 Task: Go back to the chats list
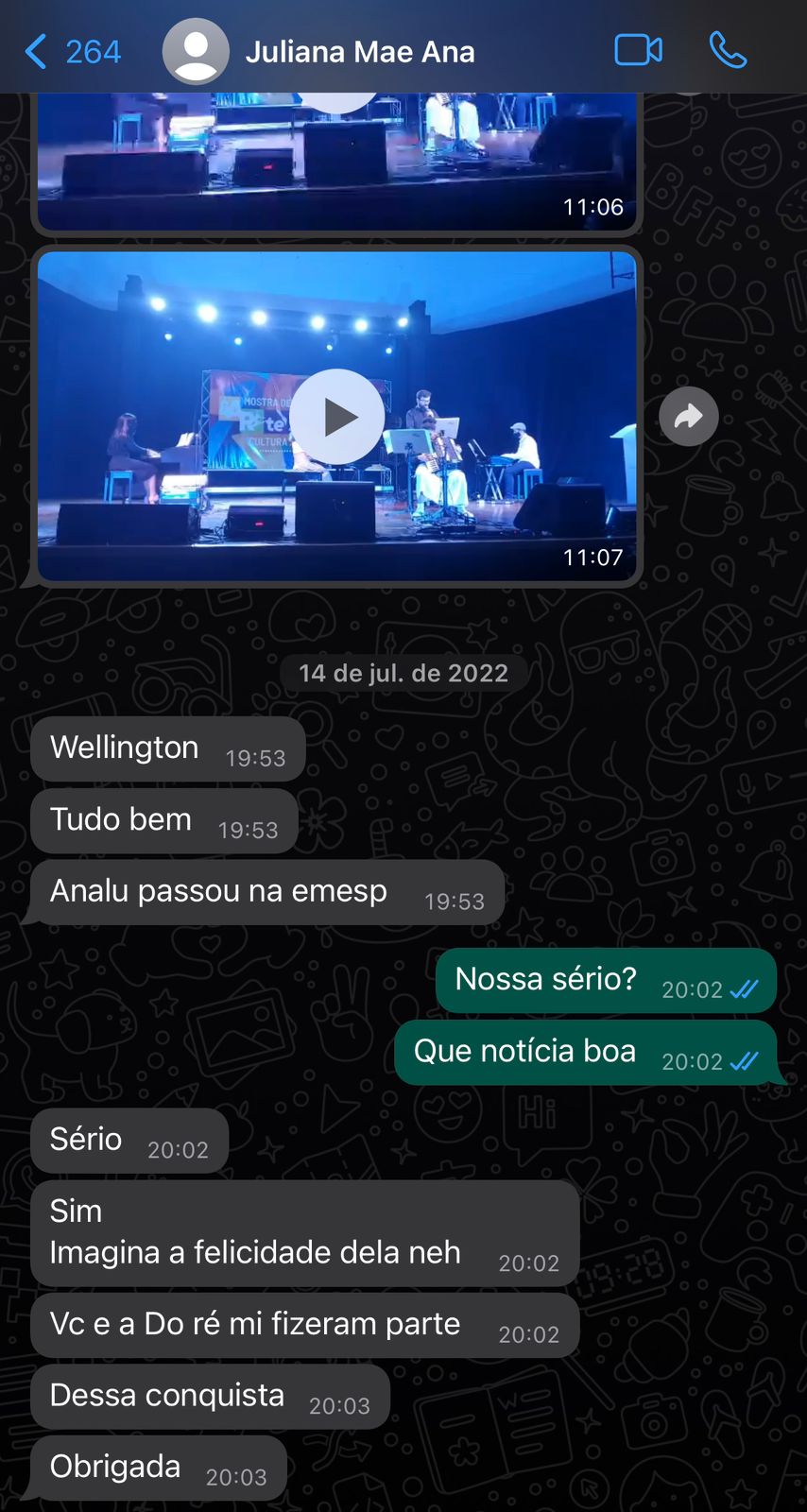pyautogui.click(x=72, y=51)
